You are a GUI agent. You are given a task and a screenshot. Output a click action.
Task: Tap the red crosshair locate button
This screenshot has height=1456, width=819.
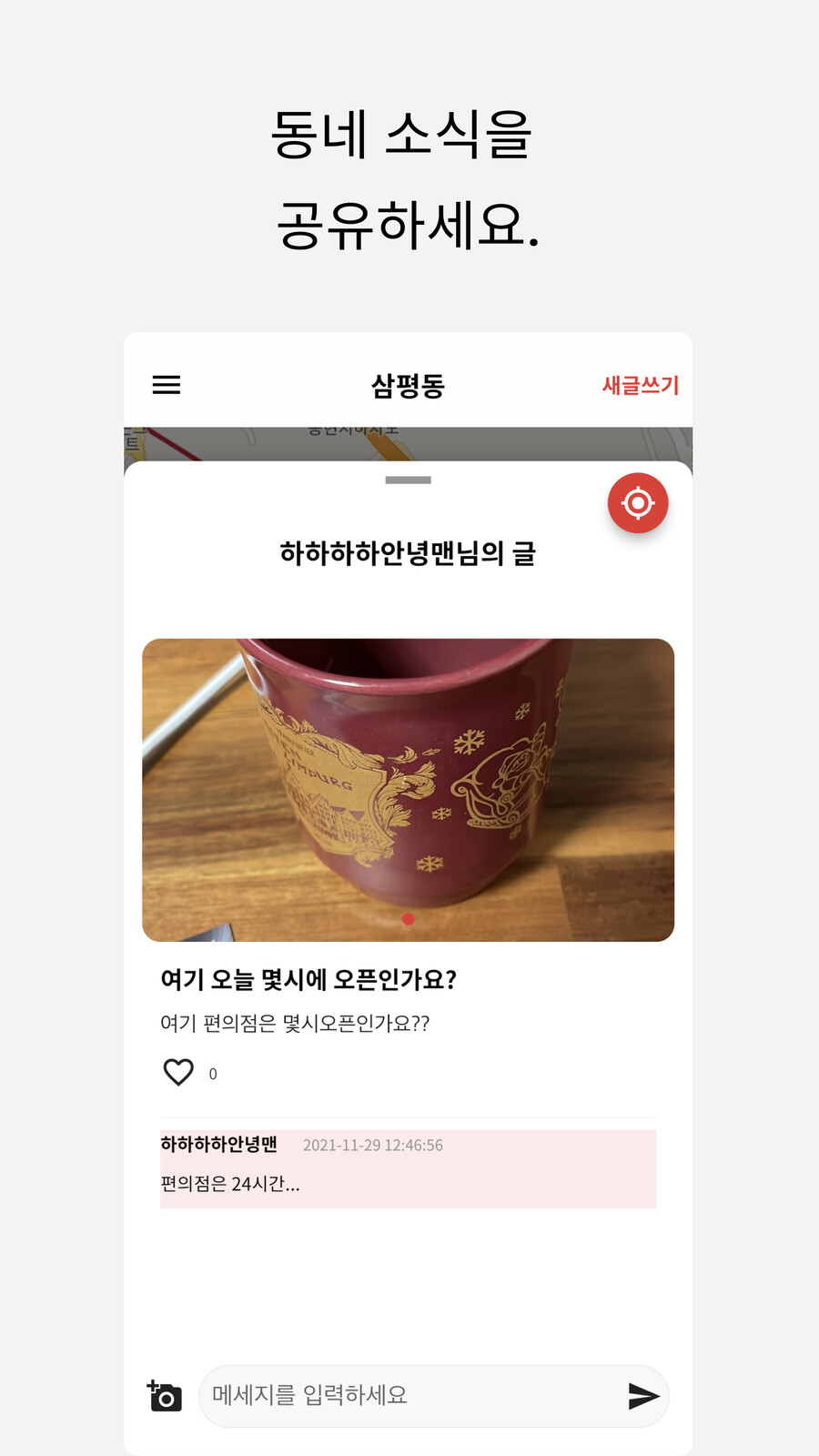click(x=638, y=502)
